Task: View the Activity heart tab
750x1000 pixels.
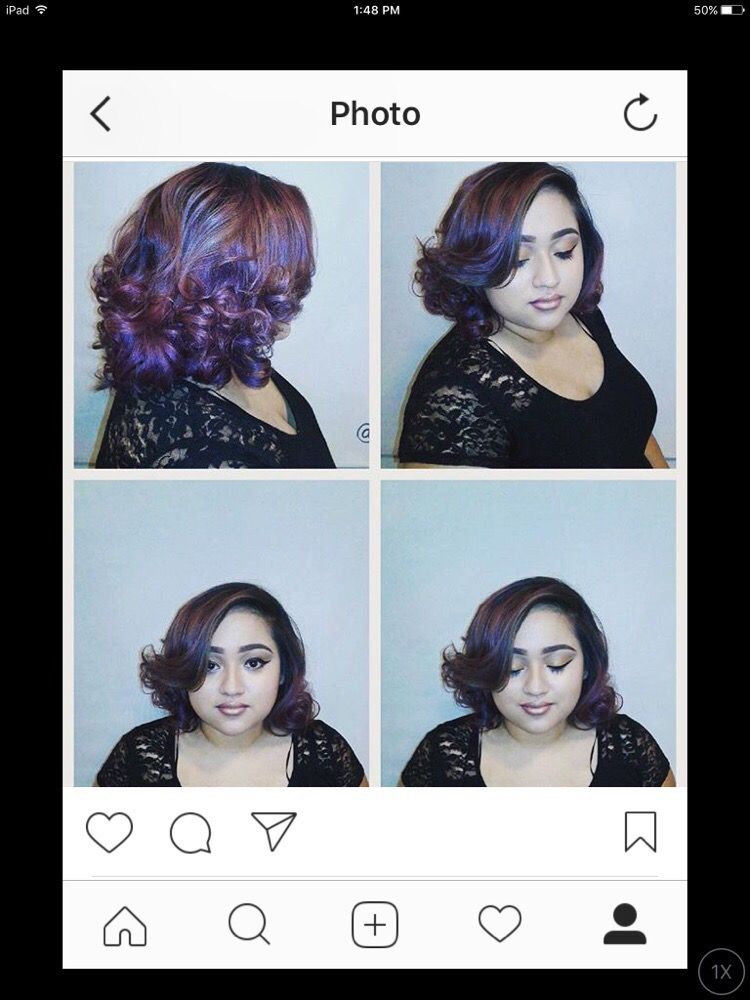Action: pyautogui.click(x=500, y=925)
